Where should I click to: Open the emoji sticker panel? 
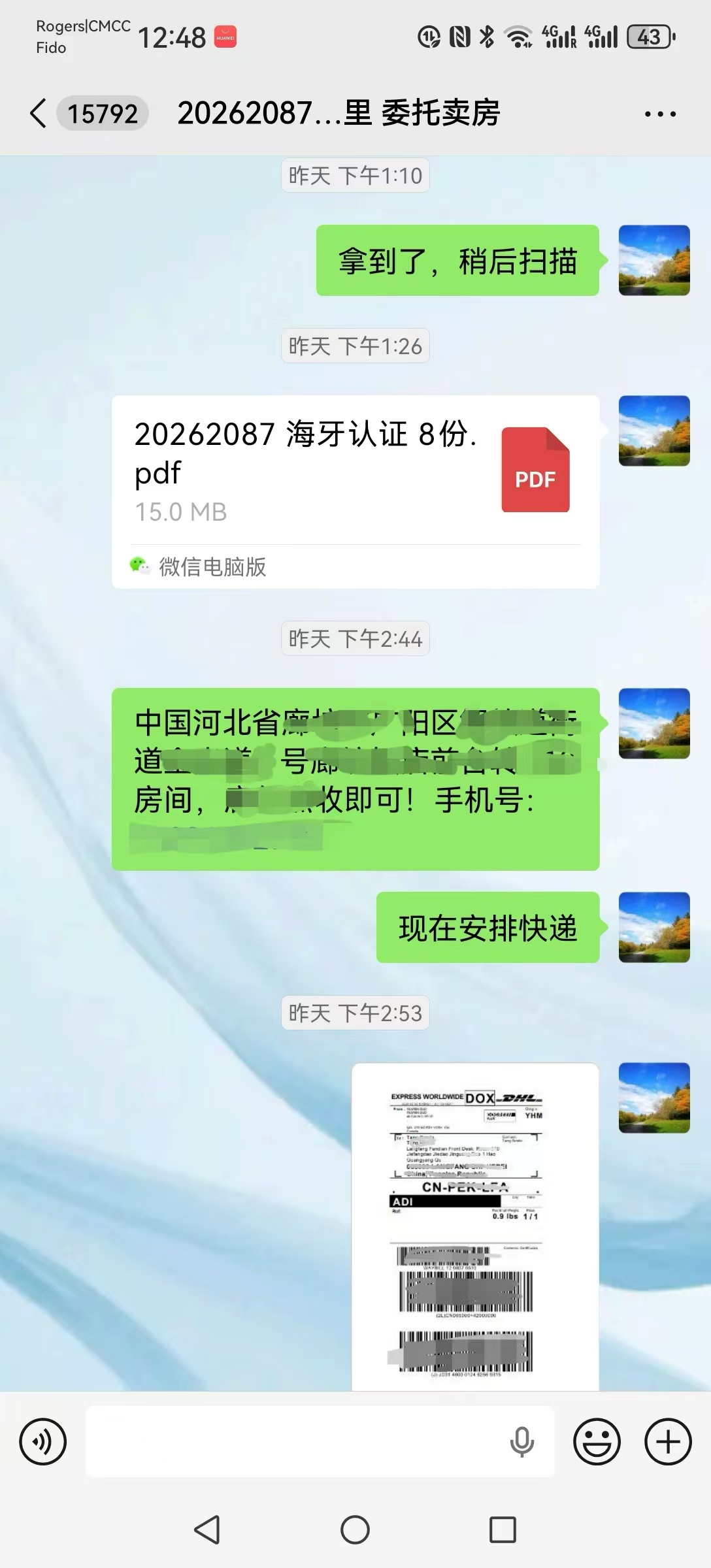(596, 1441)
